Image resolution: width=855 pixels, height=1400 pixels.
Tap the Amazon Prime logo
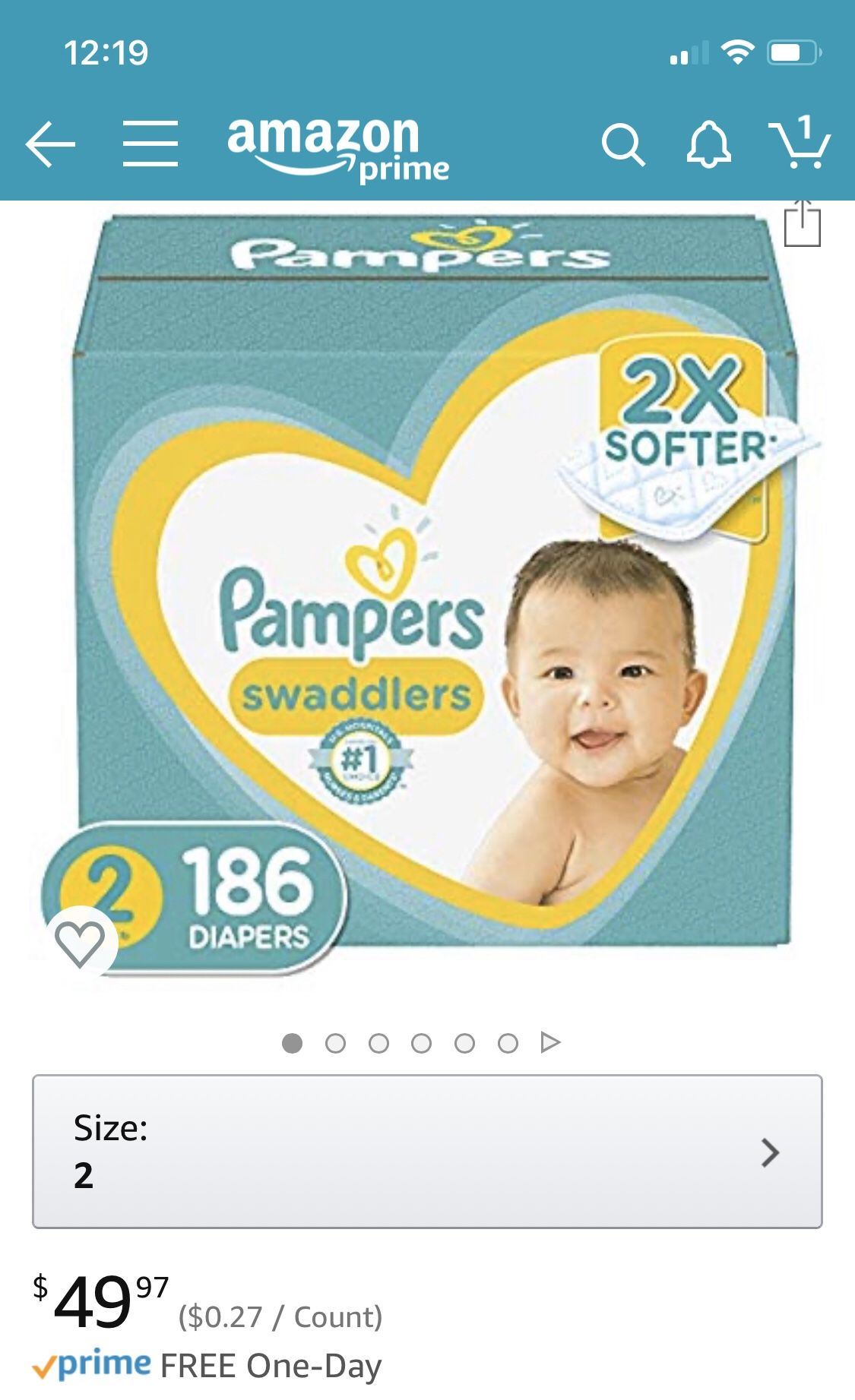[337, 147]
